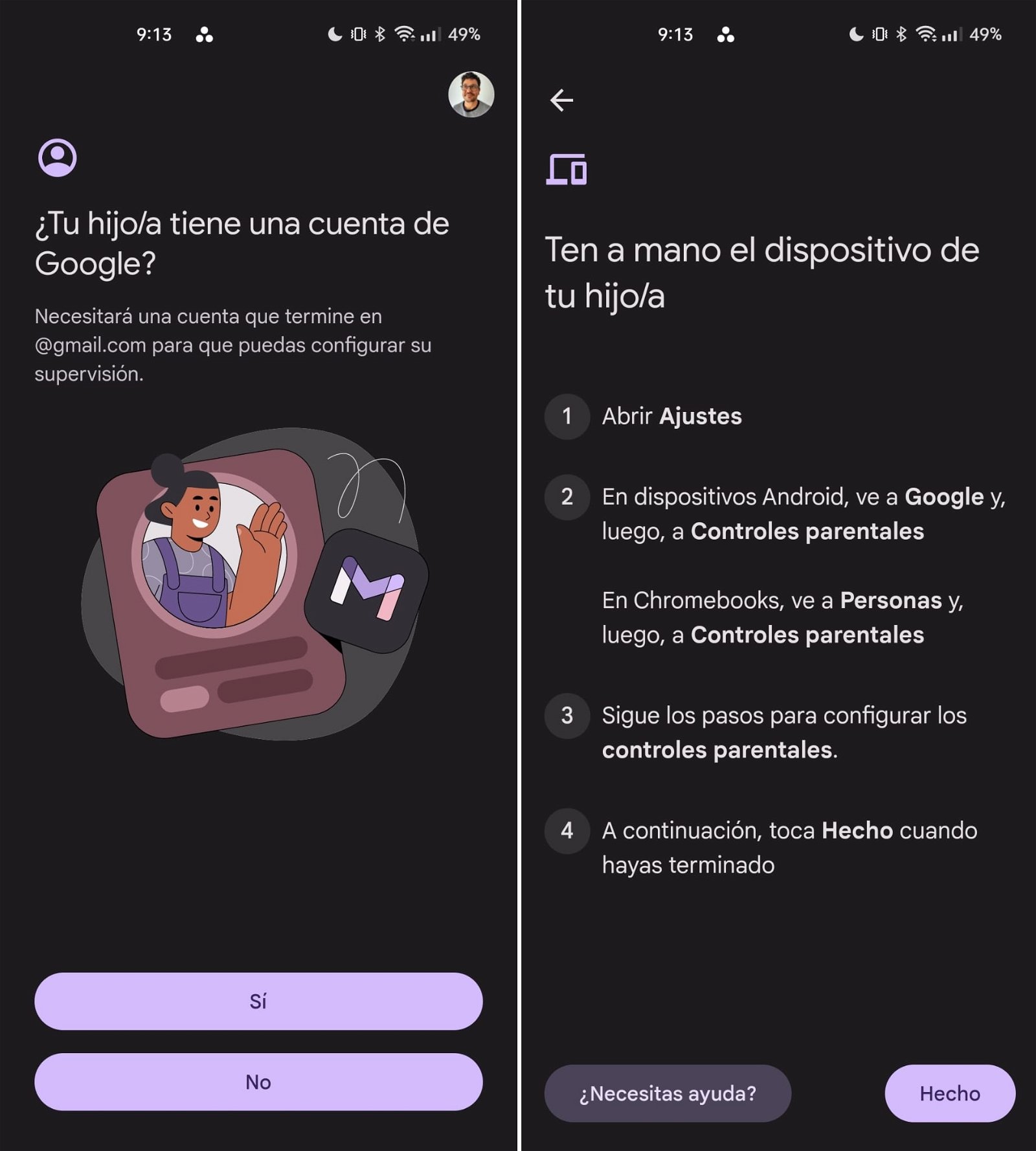Open the account profile picture

click(x=471, y=95)
